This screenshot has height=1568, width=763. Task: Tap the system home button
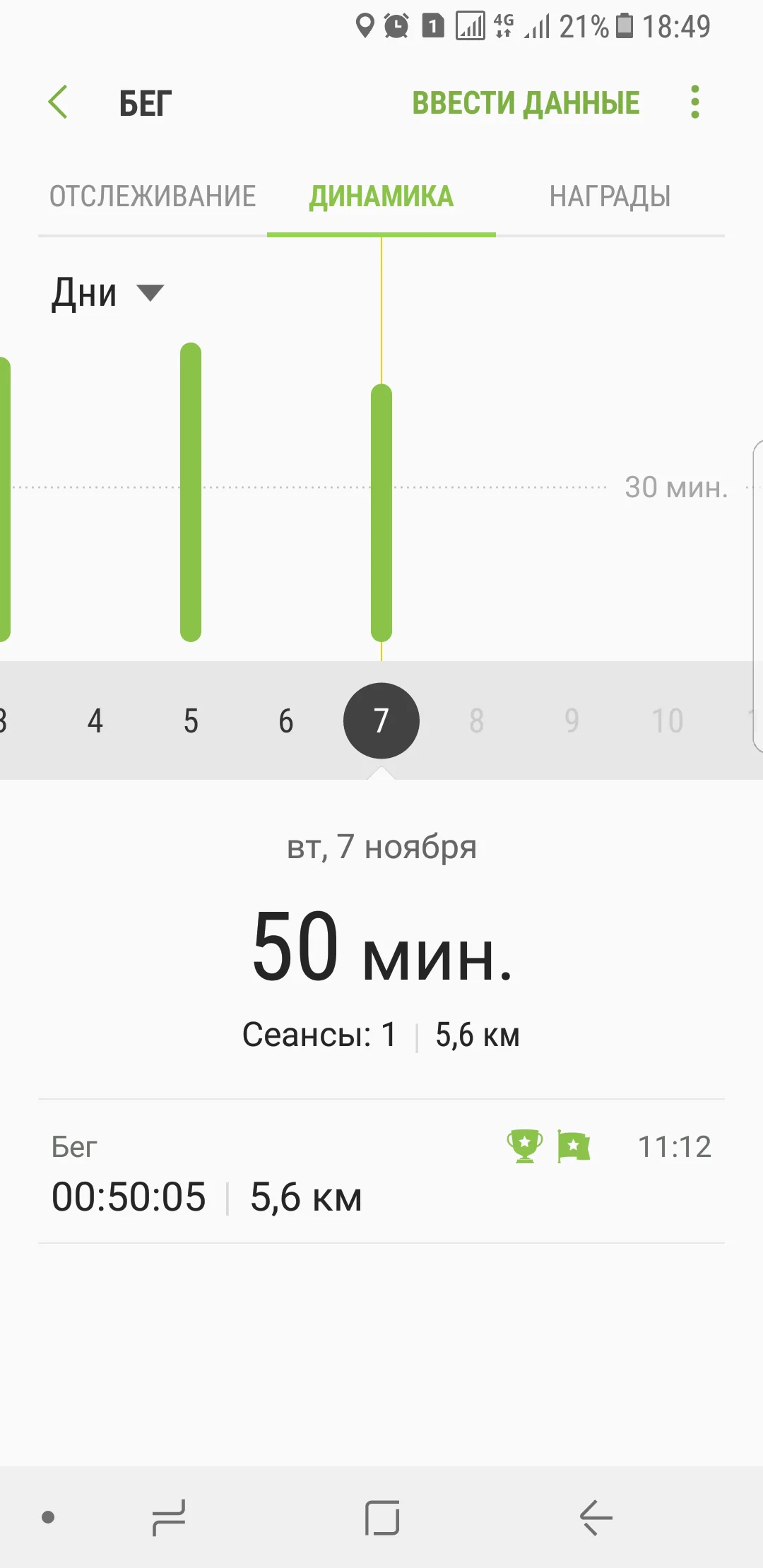(x=382, y=1517)
